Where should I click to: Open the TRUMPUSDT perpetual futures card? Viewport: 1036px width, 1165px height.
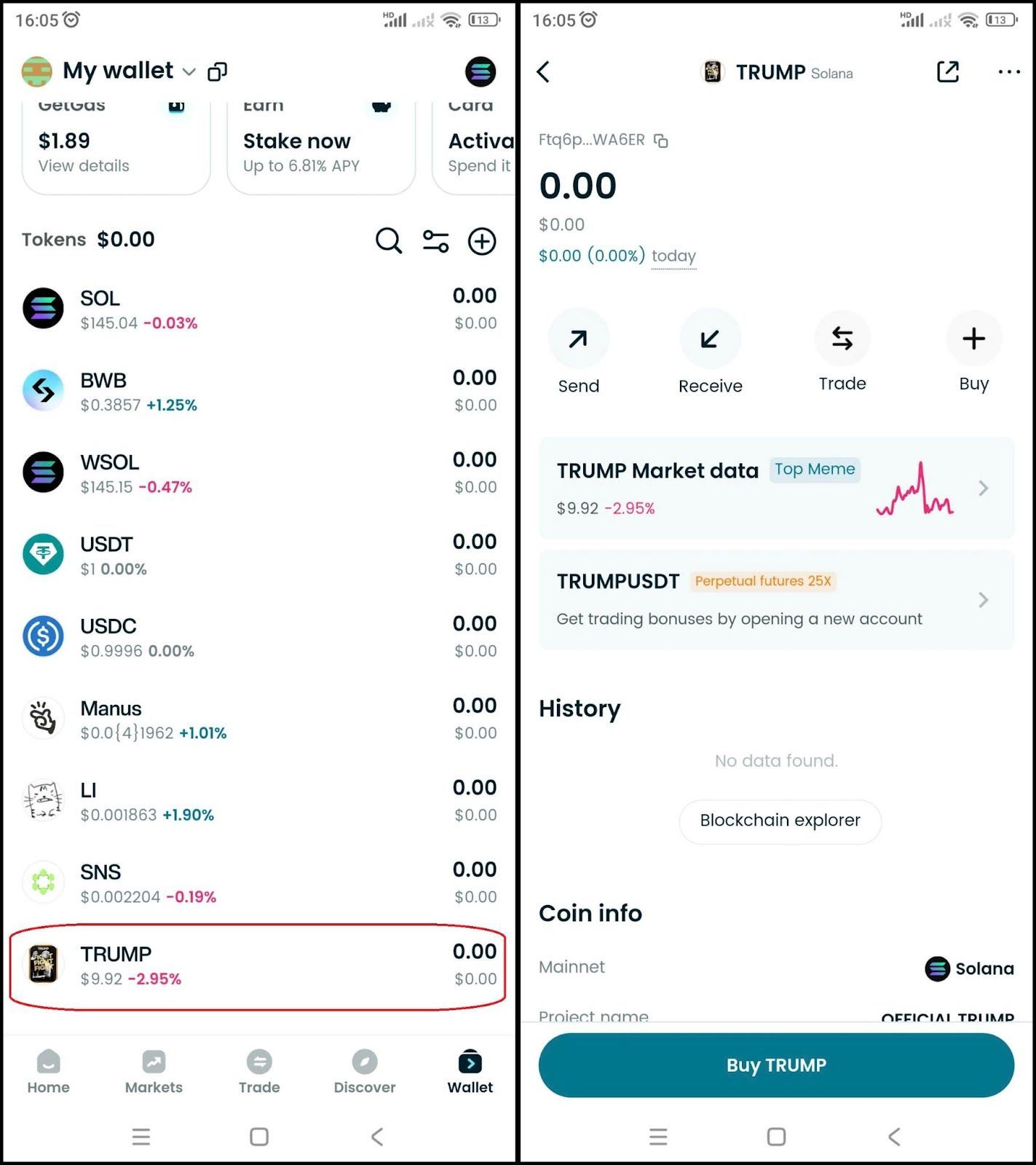[776, 599]
